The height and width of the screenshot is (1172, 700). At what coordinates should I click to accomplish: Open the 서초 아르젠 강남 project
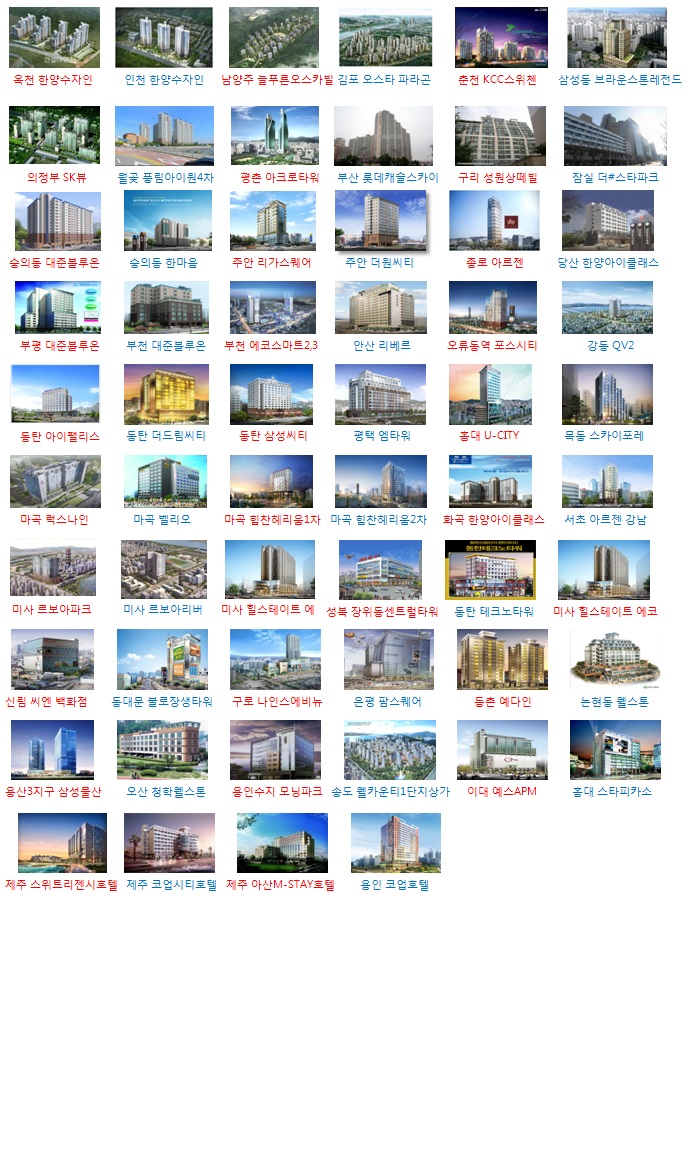(607, 481)
